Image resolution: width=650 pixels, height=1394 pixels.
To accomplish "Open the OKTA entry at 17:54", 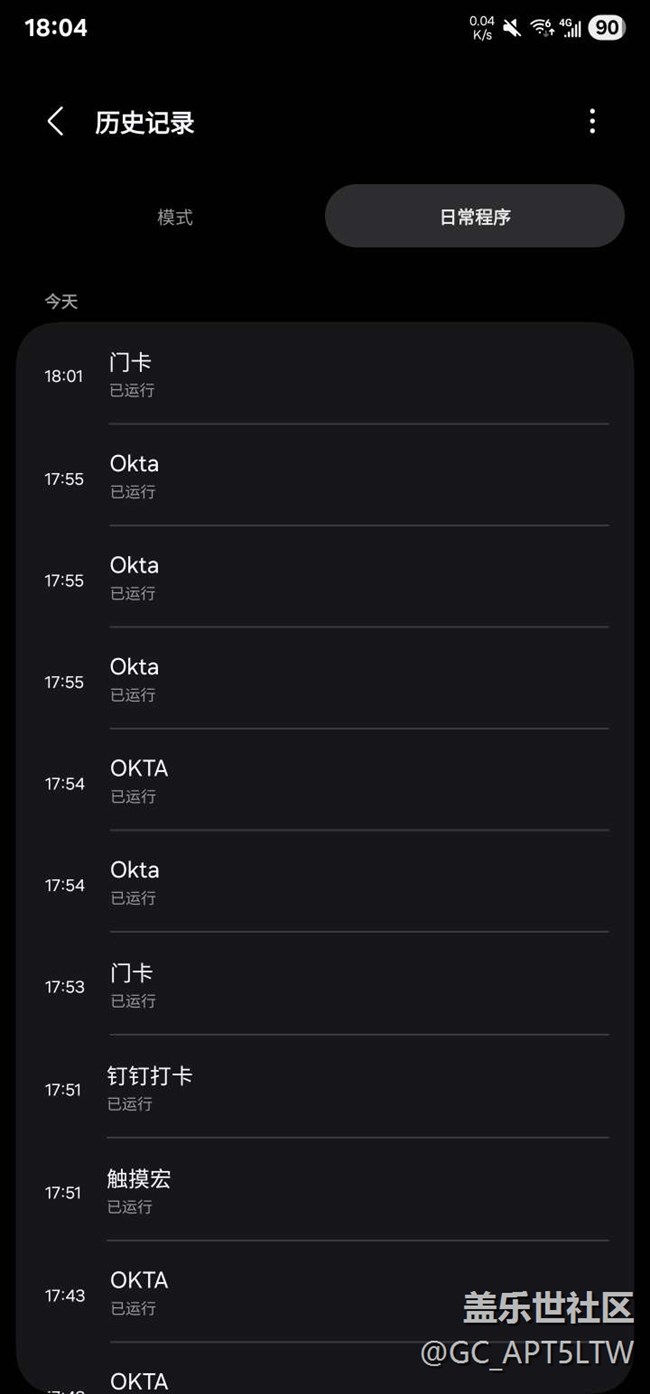I will pos(325,781).
